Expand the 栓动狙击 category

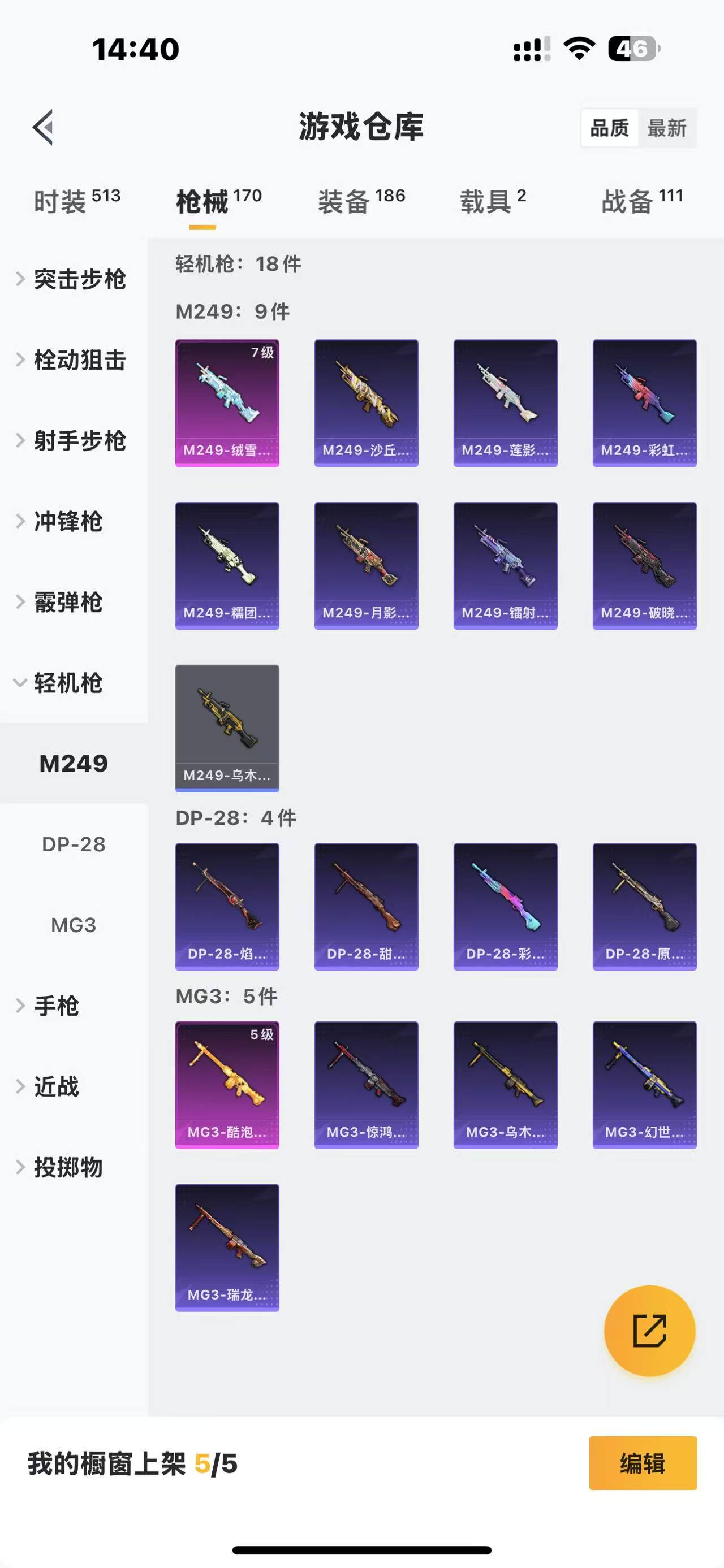pyautogui.click(x=73, y=359)
